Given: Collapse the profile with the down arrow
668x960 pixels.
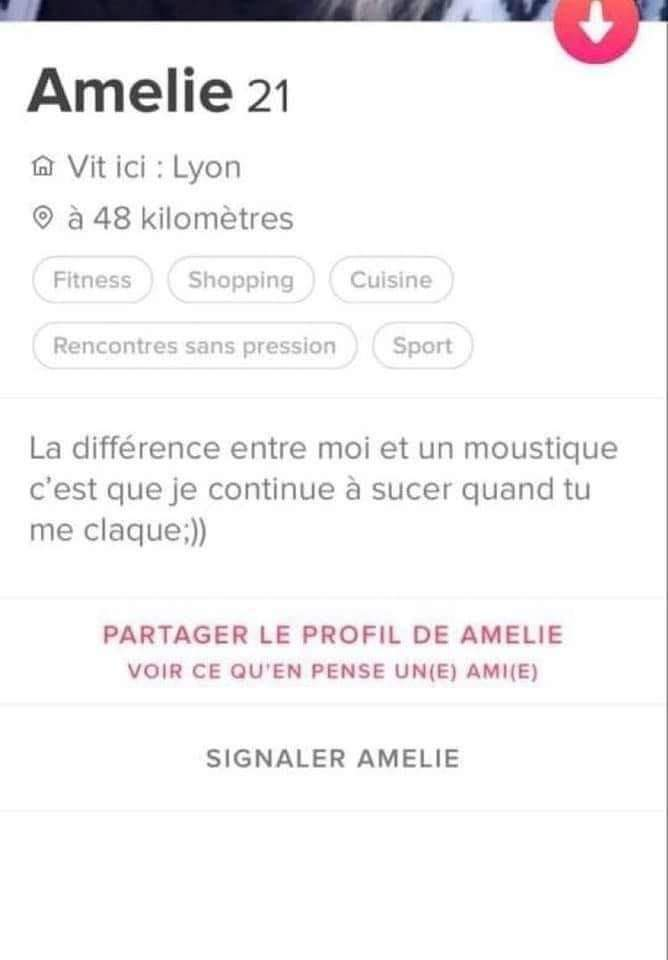Looking at the screenshot, I should (x=597, y=26).
